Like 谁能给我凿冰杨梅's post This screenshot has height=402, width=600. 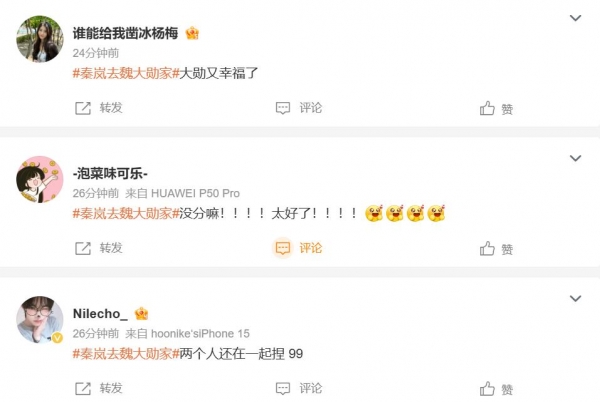click(497, 107)
